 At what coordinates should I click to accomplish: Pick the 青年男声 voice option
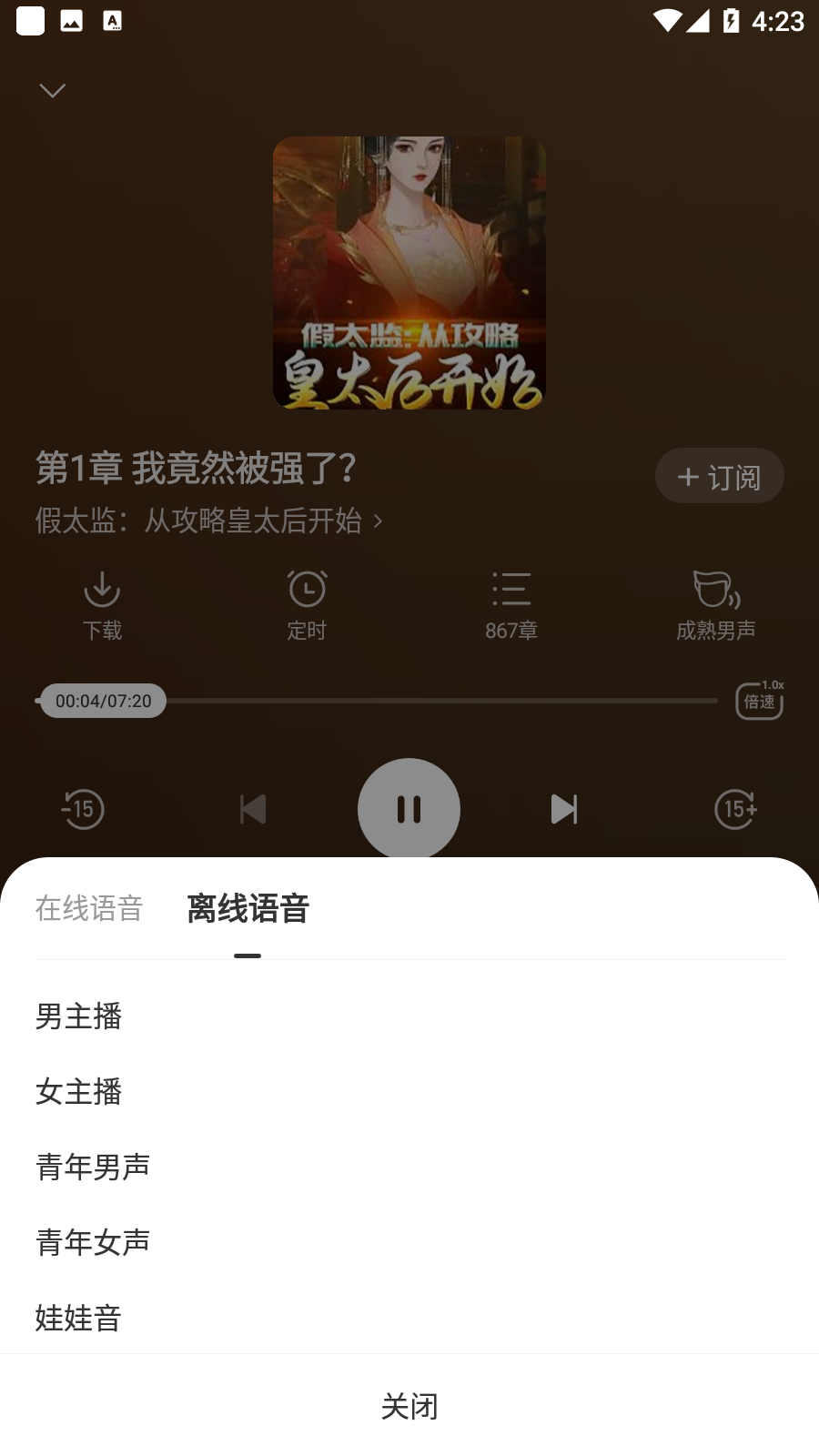coord(93,1167)
